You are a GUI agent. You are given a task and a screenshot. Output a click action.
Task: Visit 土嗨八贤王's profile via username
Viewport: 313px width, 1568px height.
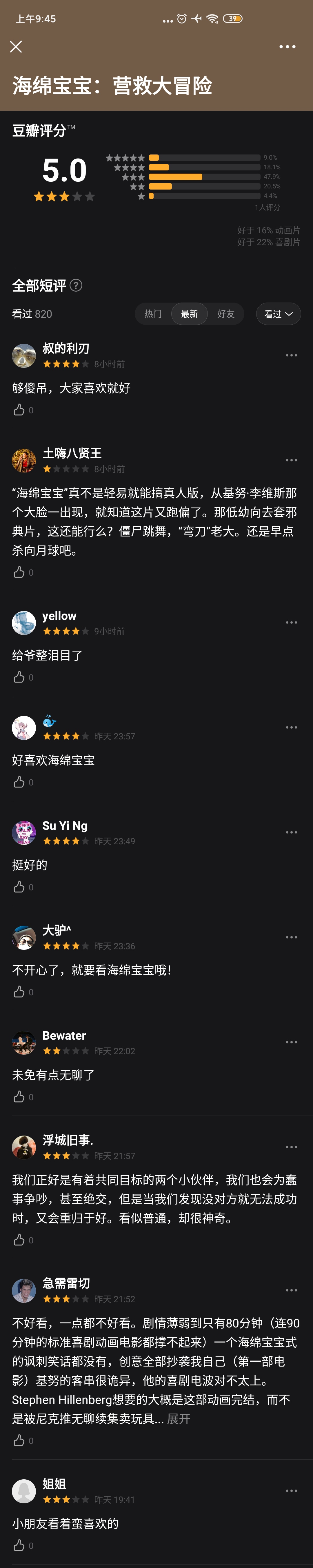(72, 454)
